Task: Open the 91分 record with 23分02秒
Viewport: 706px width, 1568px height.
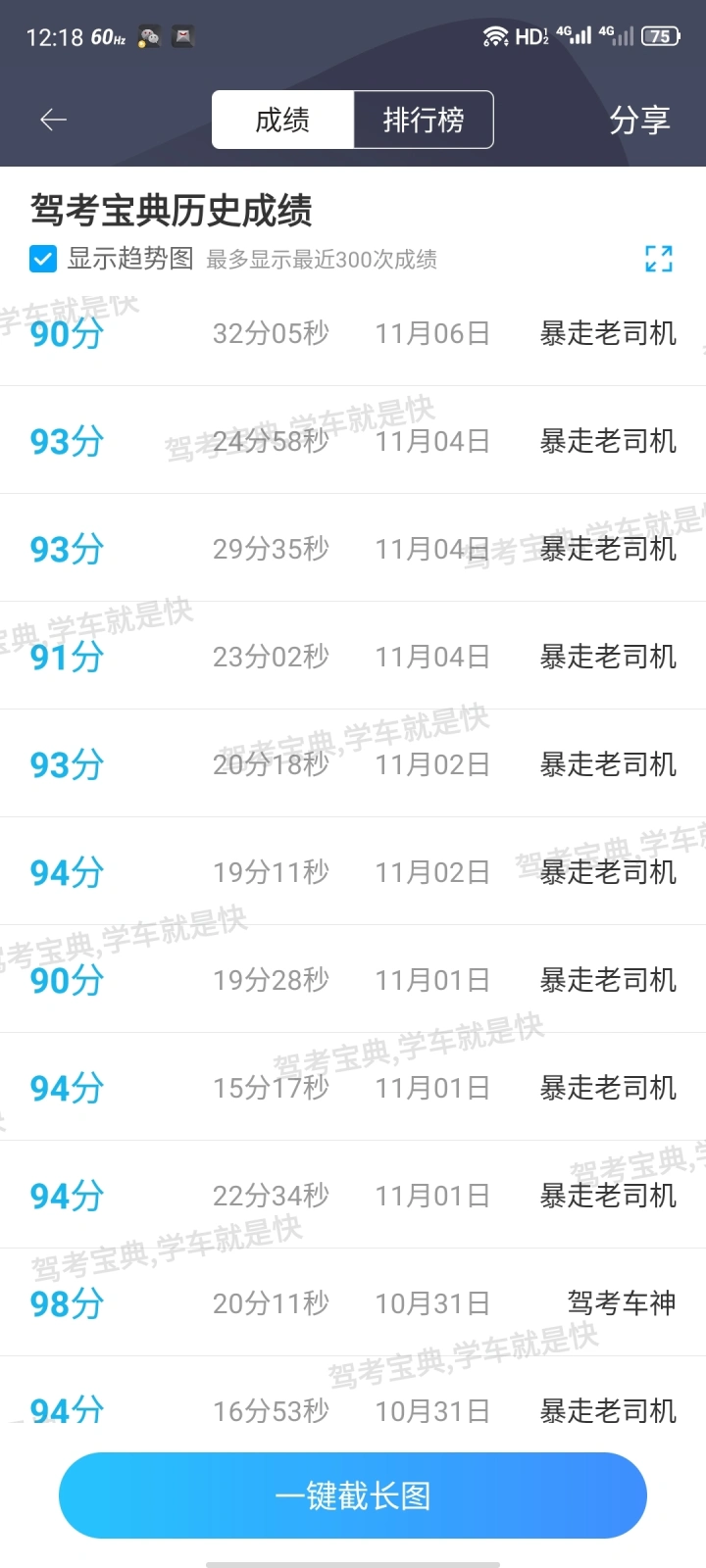Action: [x=353, y=656]
